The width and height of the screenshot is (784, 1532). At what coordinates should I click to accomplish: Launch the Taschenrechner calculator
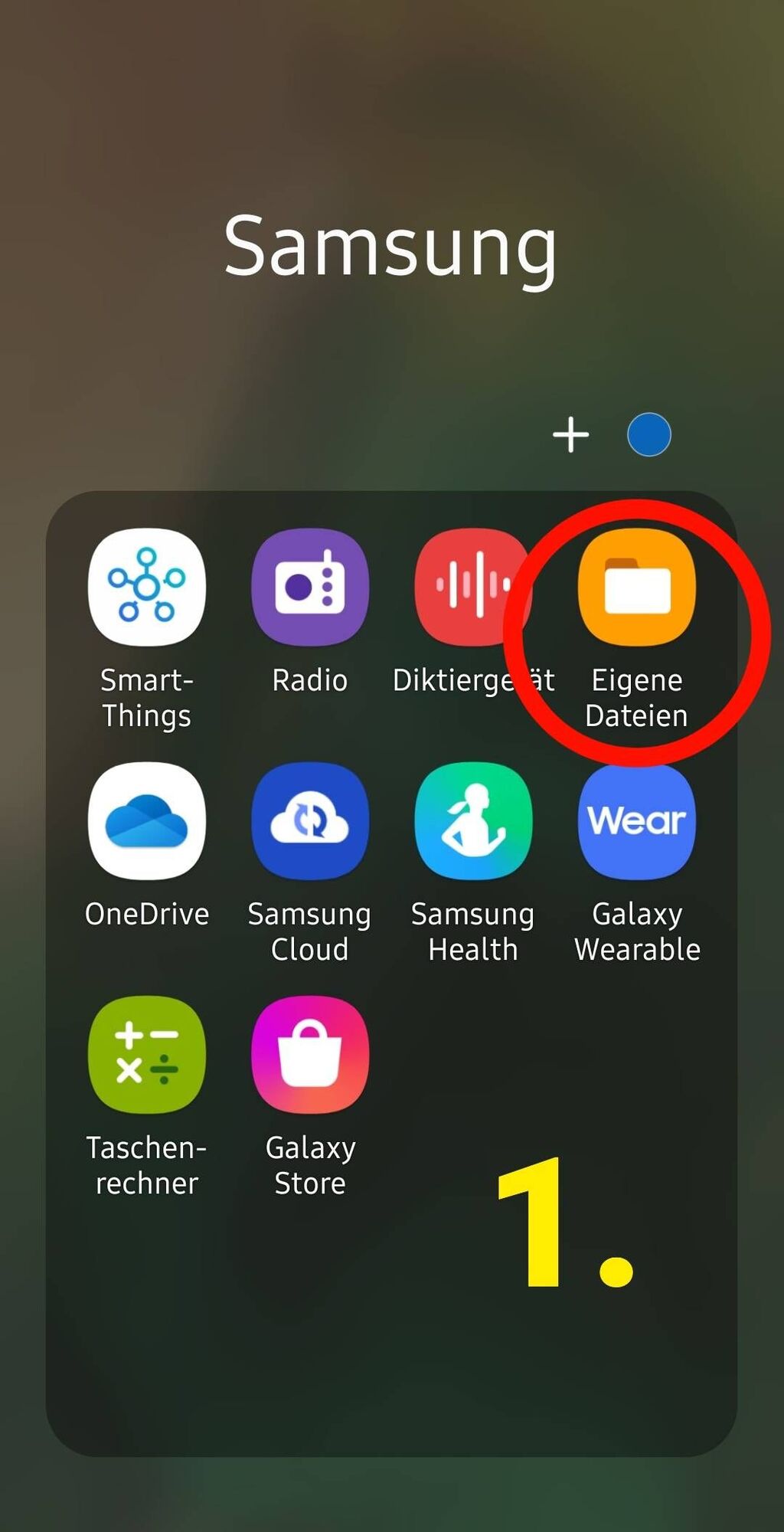click(147, 1055)
